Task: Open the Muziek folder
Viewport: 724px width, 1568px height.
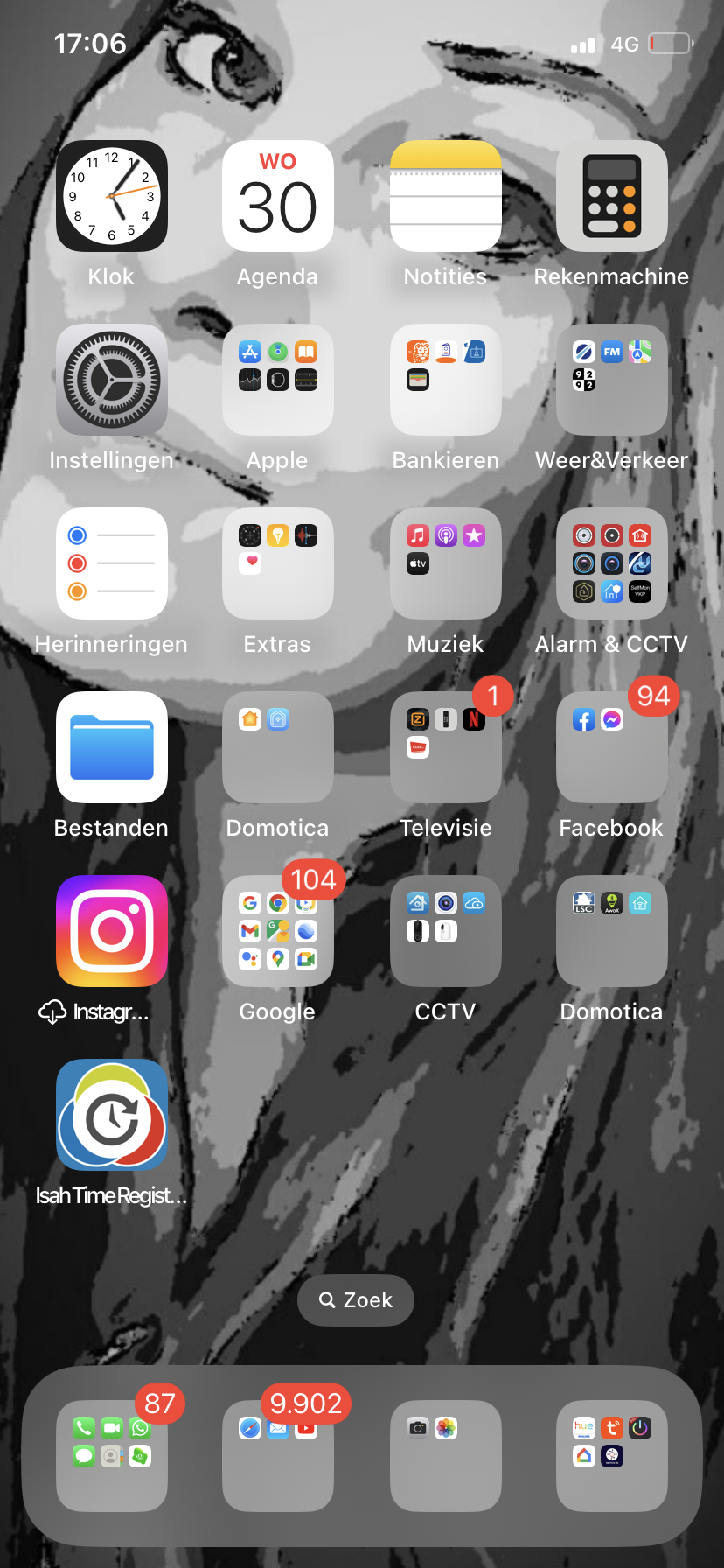Action: point(446,563)
